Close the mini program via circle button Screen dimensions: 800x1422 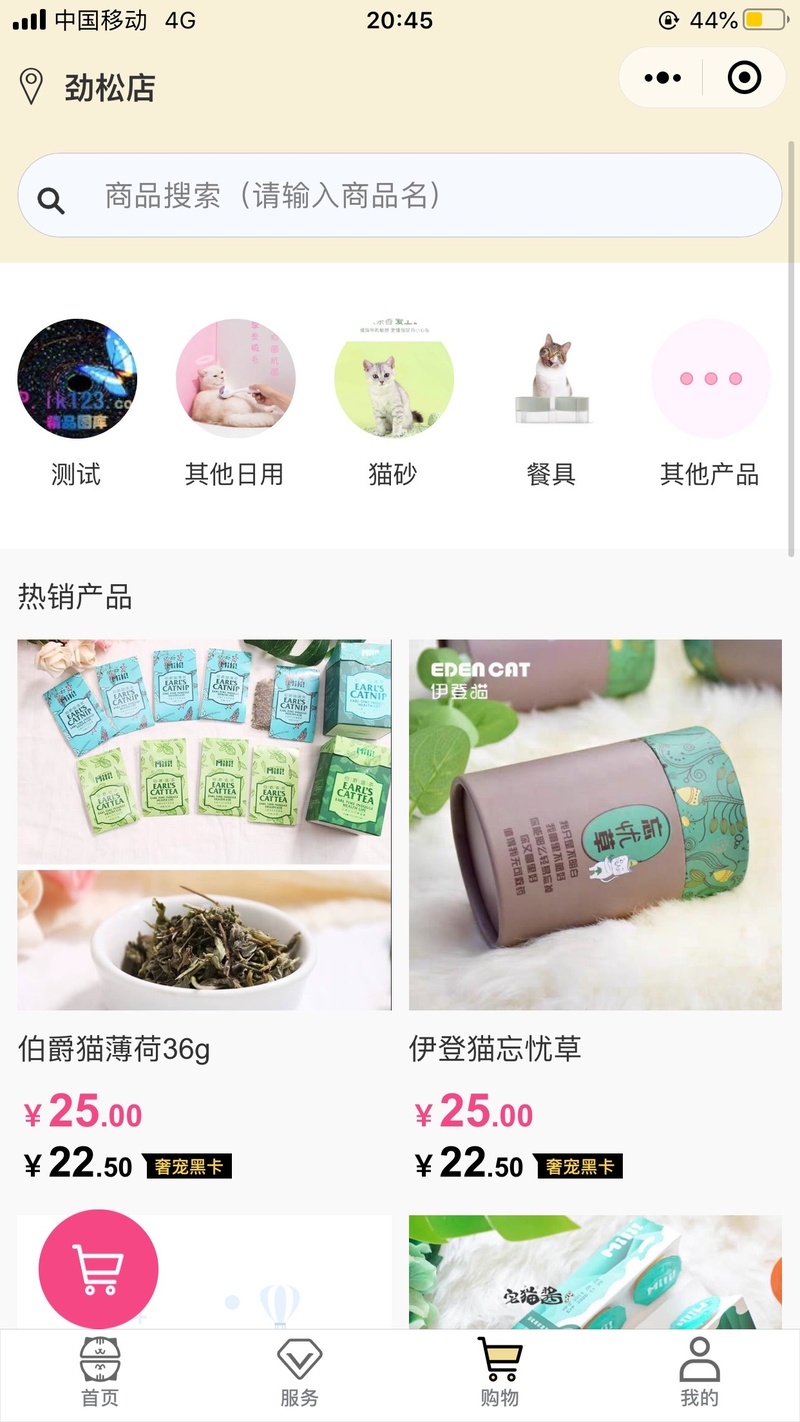click(744, 78)
